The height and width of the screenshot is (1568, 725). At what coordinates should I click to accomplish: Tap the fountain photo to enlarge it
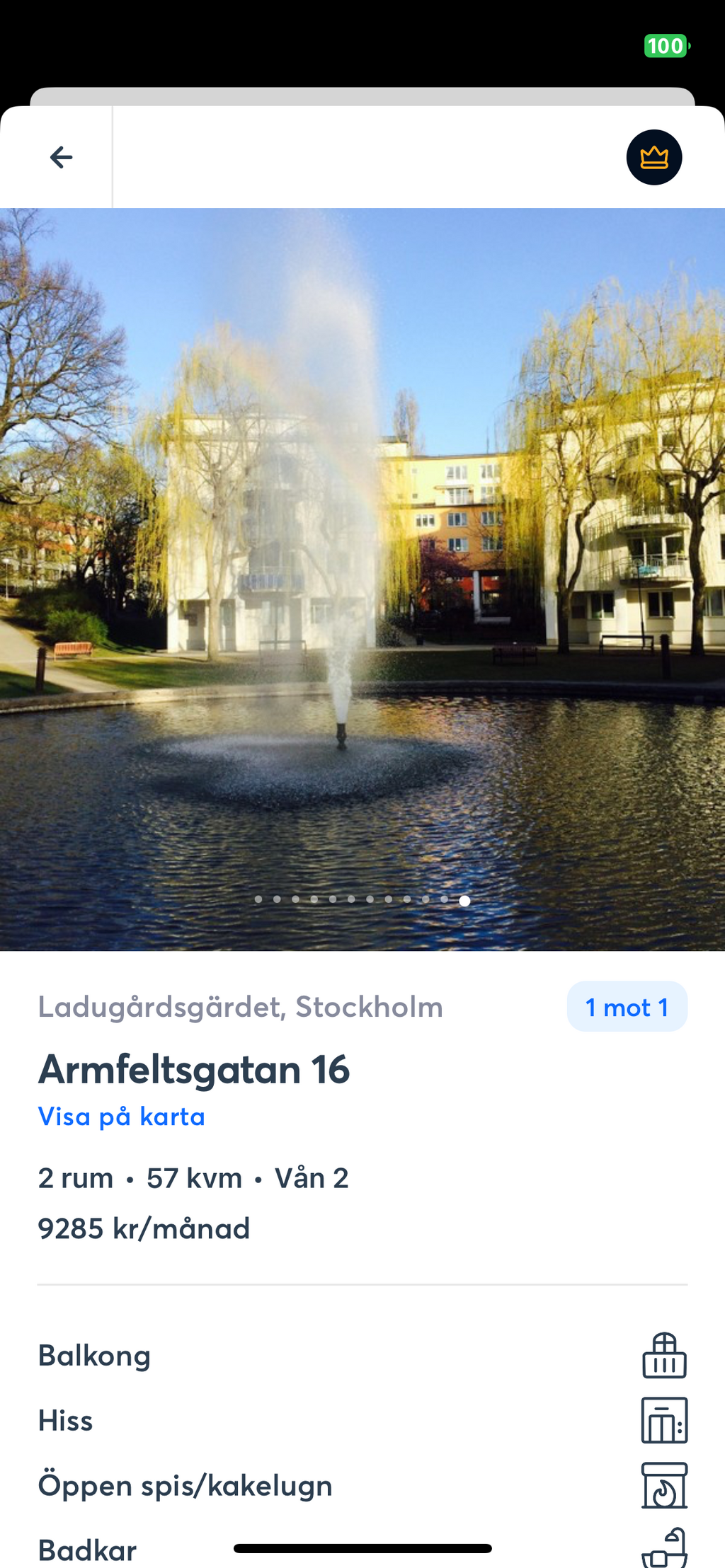(362, 566)
